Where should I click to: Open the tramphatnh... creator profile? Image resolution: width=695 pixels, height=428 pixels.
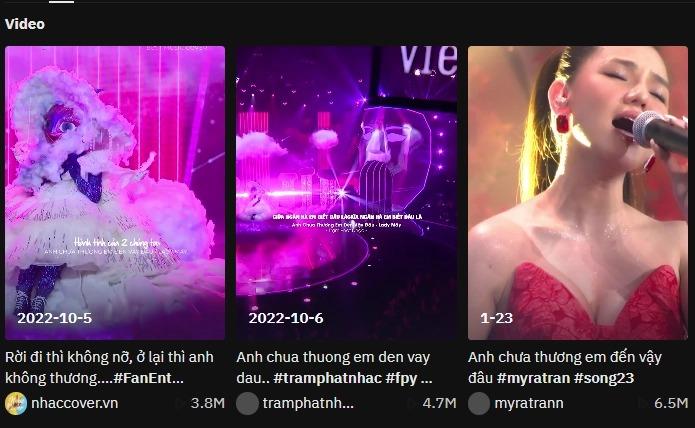tap(308, 403)
